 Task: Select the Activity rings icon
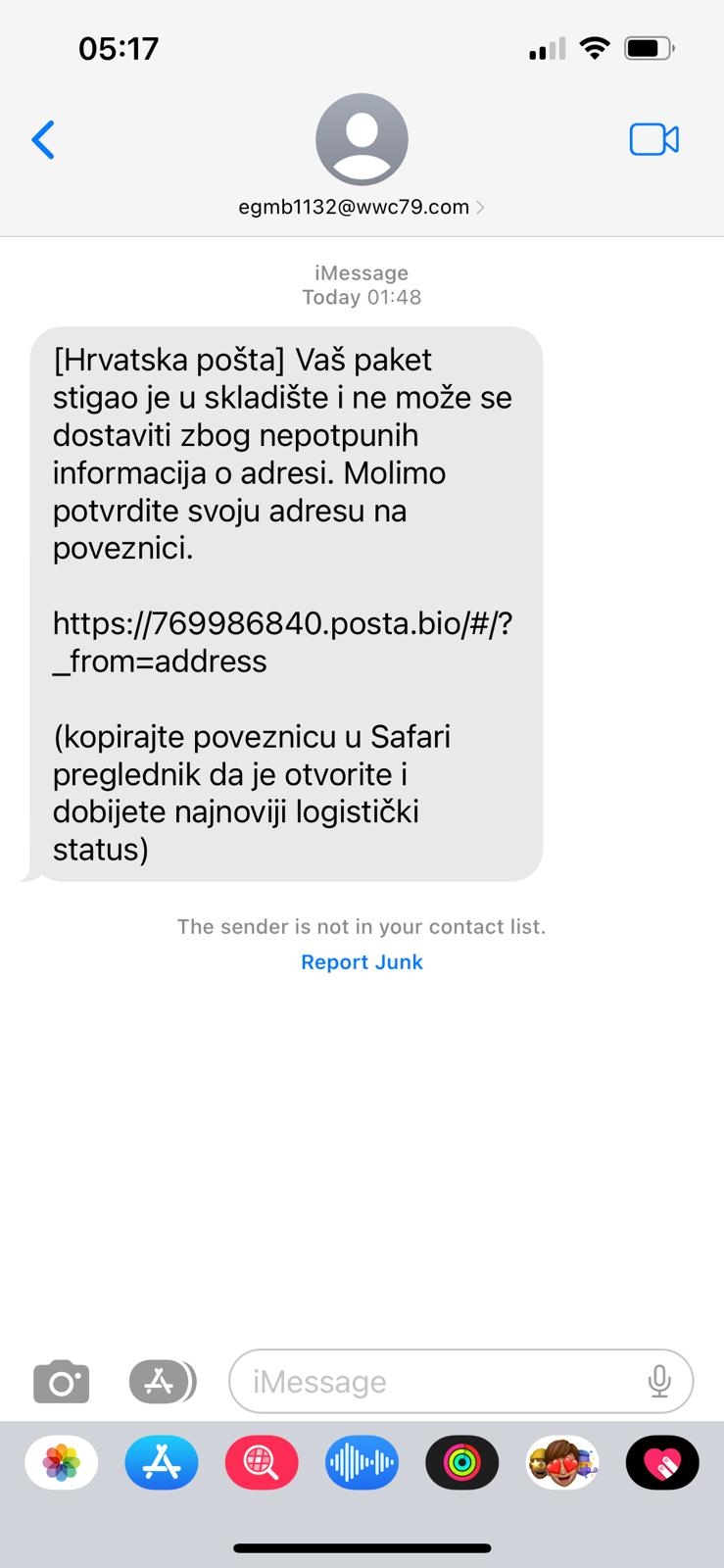(x=461, y=1462)
